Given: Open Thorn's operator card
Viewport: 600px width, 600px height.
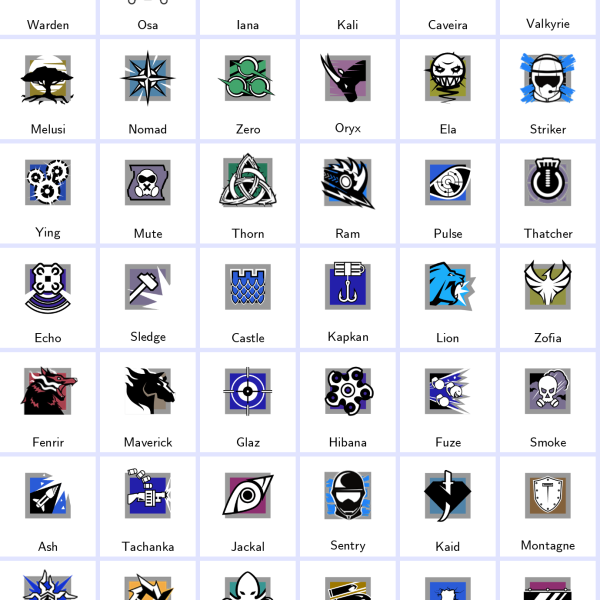Looking at the screenshot, I should click(x=248, y=194).
